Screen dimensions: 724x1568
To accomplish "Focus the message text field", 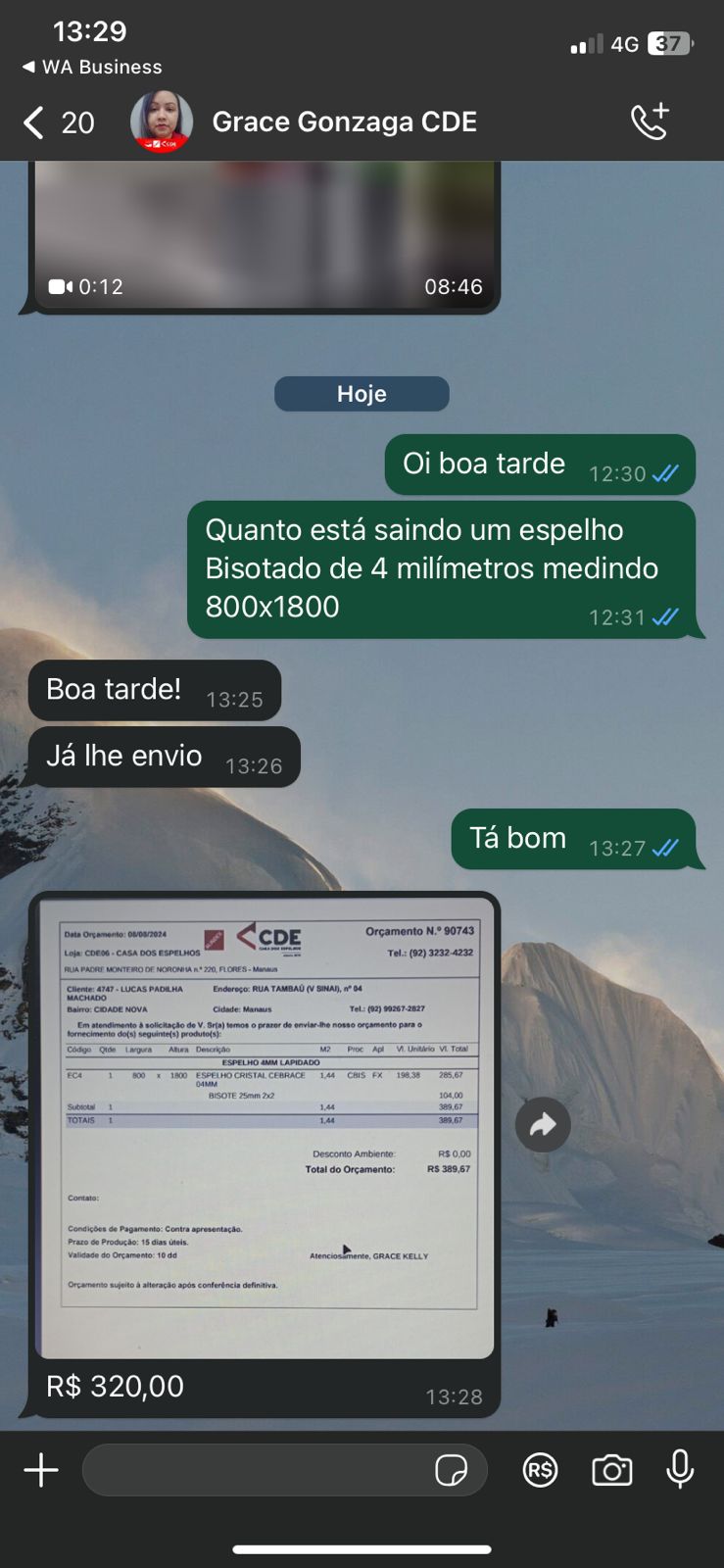I will [x=255, y=1470].
